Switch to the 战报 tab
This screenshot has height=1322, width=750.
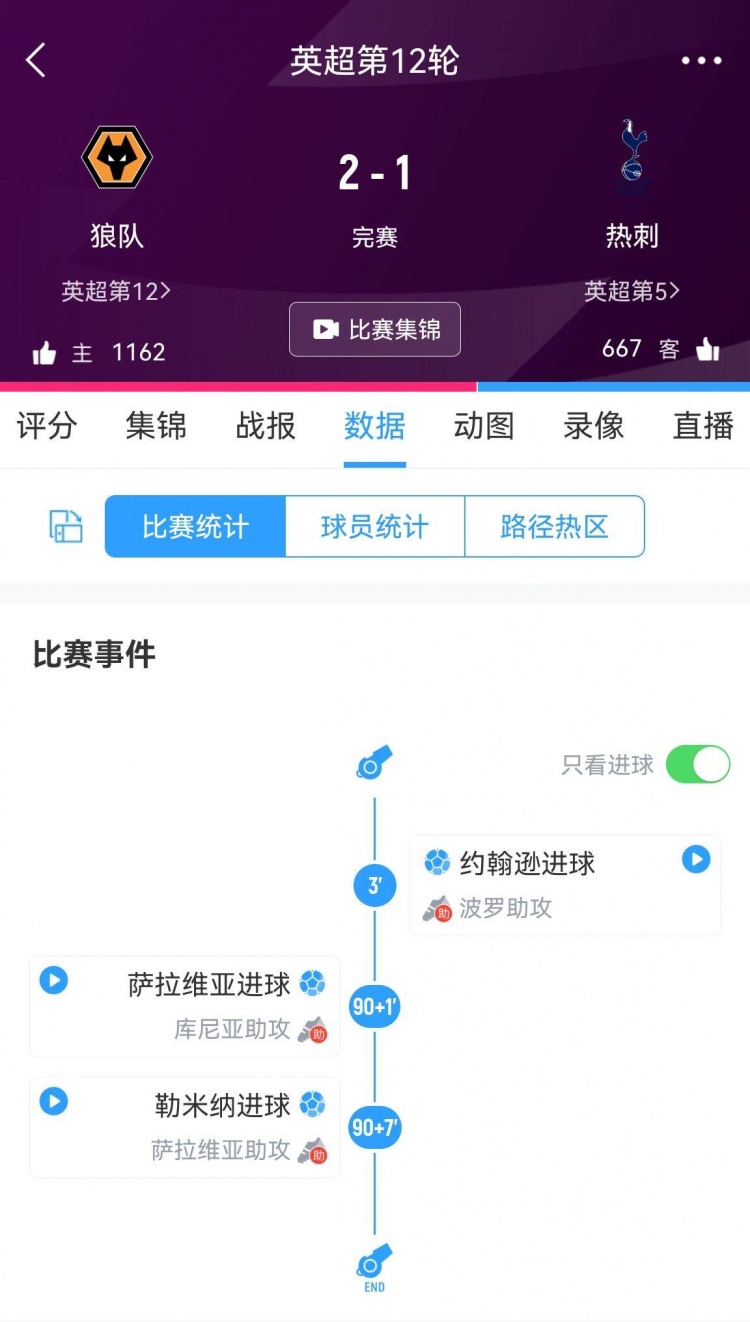266,427
